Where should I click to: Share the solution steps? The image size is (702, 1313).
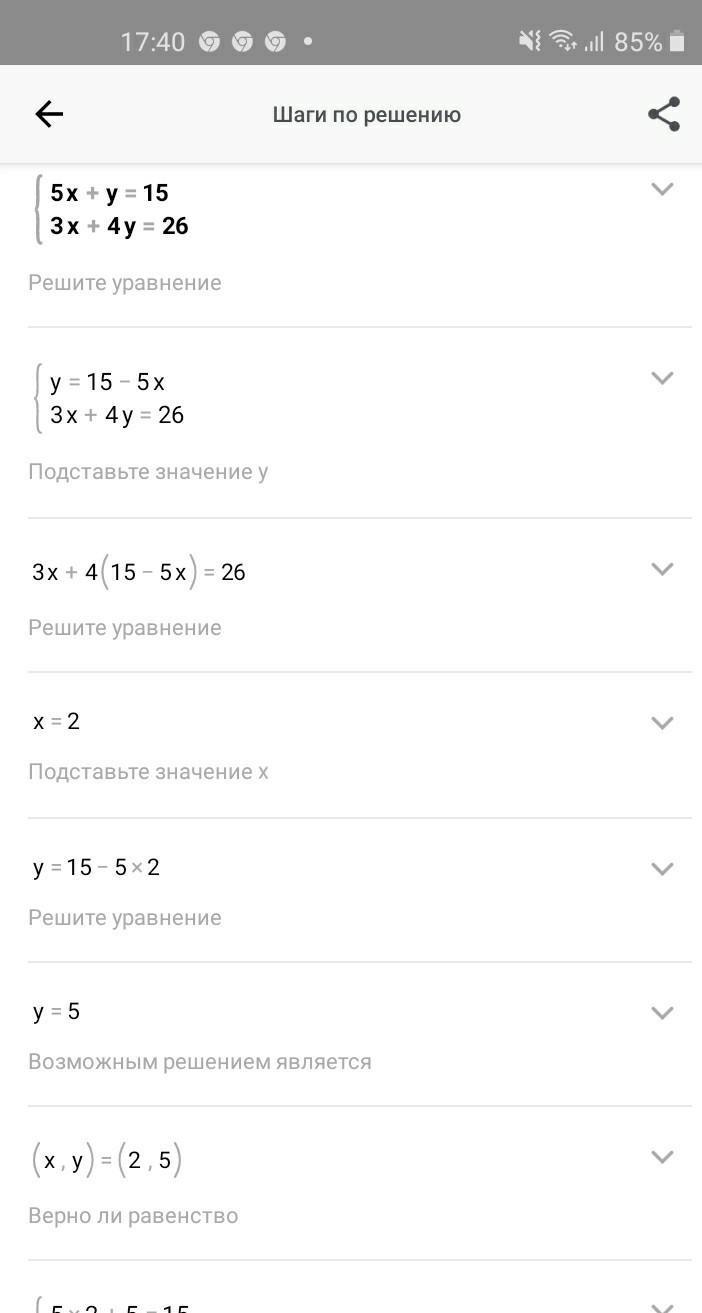(x=664, y=115)
